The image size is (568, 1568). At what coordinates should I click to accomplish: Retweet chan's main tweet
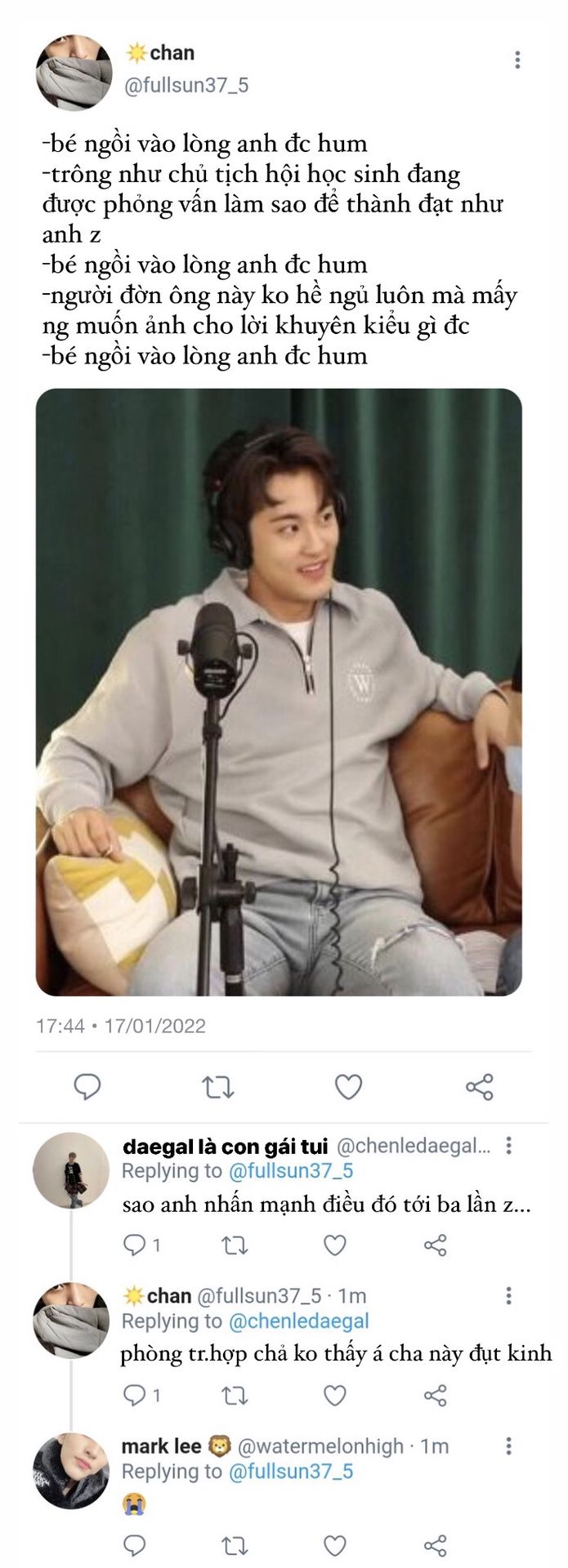tap(218, 1087)
